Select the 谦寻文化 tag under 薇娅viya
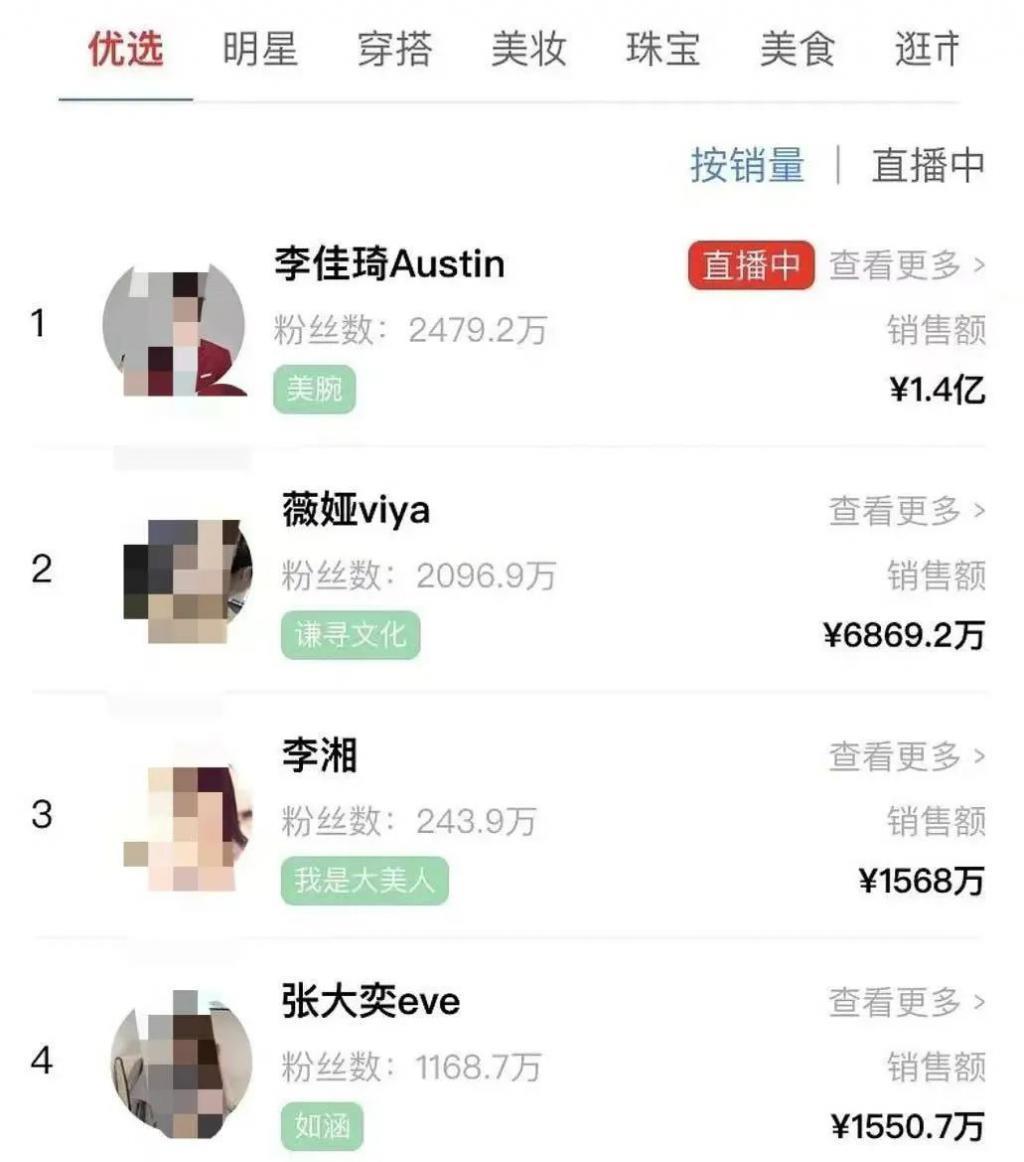1024x1162 pixels. tap(349, 634)
